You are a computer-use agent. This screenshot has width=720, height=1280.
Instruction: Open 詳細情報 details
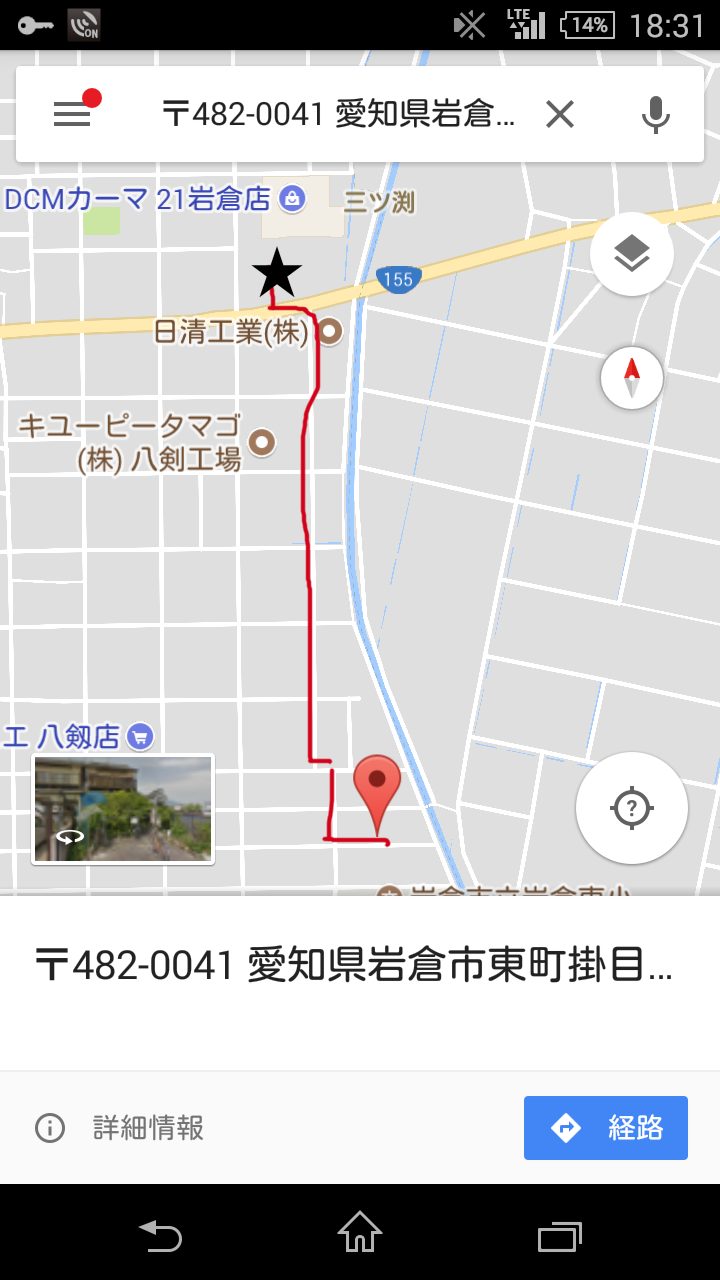click(120, 1128)
